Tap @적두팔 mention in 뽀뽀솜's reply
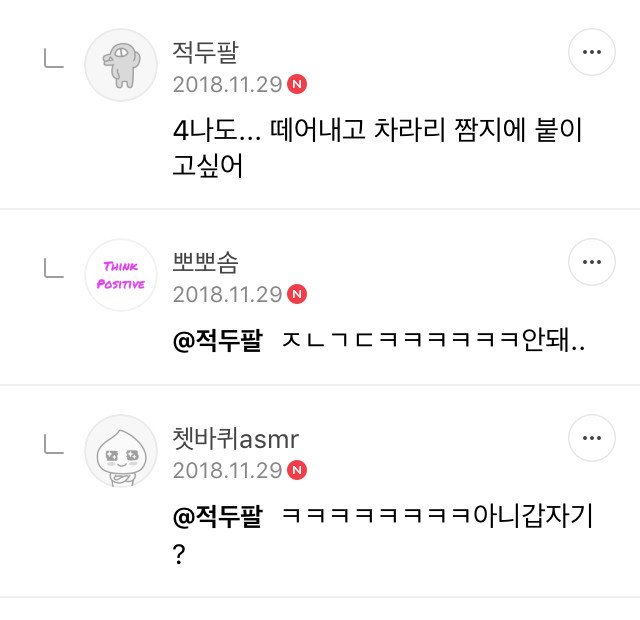 click(217, 341)
